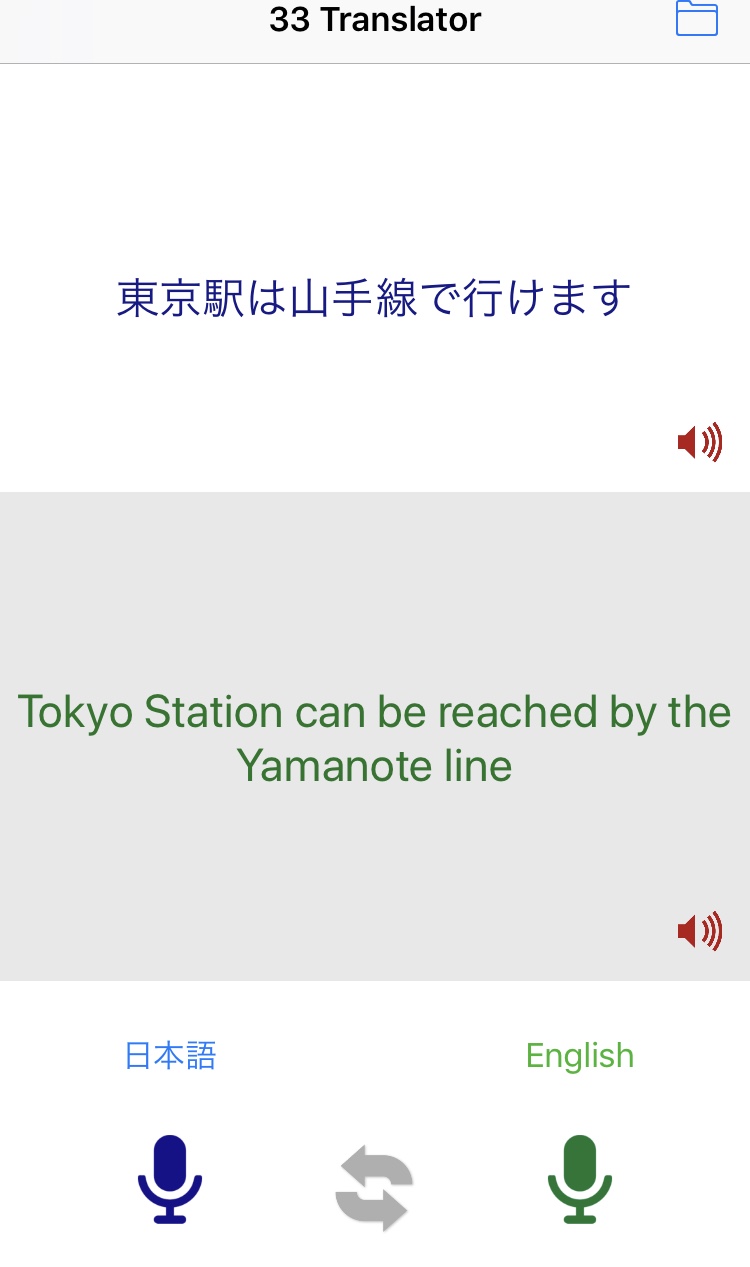Image resolution: width=750 pixels, height=1267 pixels.
Task: Change the 日本語 source language
Action: pyautogui.click(x=170, y=1056)
